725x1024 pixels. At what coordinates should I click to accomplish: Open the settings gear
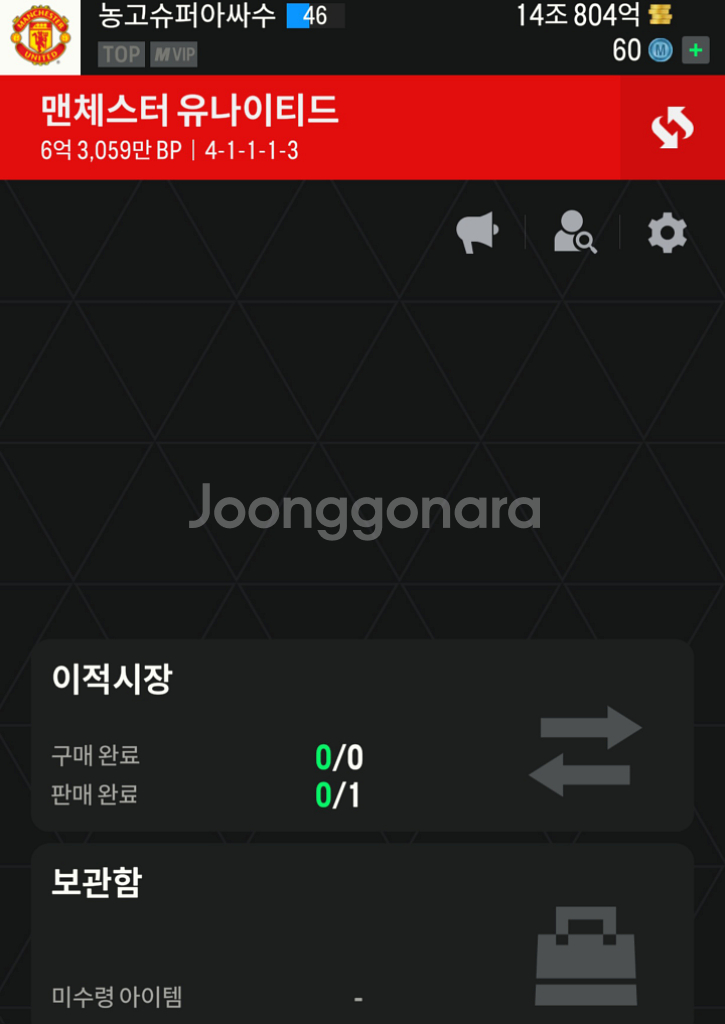[667, 233]
